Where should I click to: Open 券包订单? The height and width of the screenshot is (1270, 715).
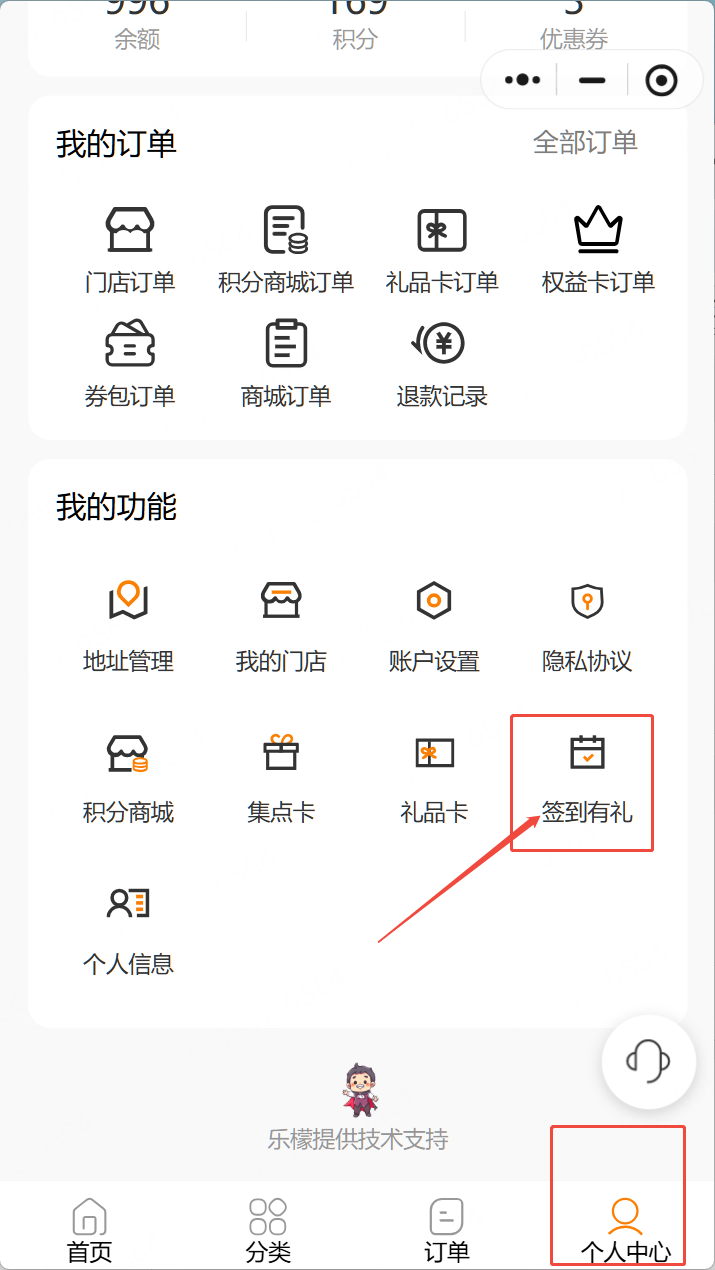coord(129,364)
